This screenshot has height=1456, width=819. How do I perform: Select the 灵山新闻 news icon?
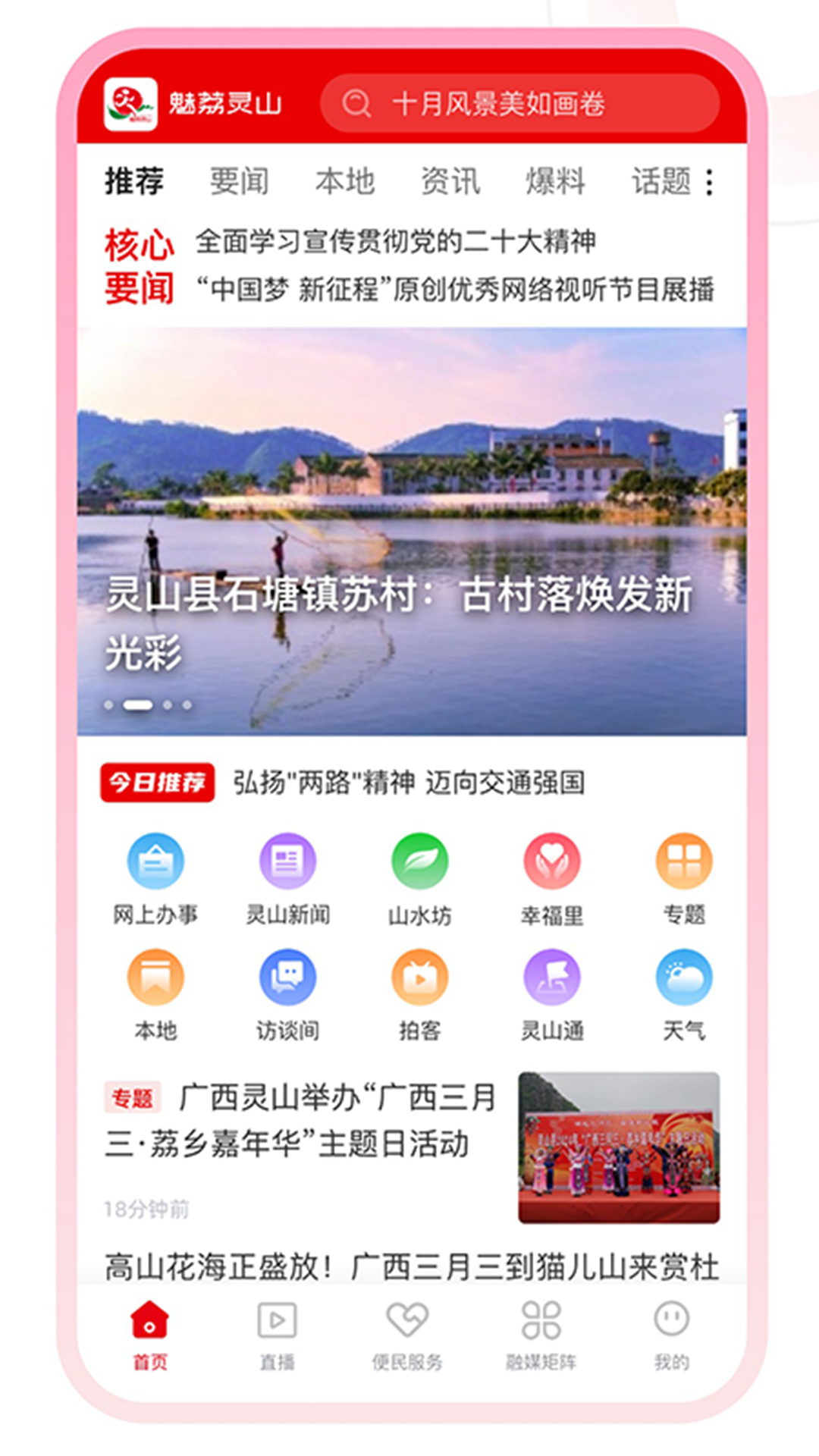click(x=287, y=876)
